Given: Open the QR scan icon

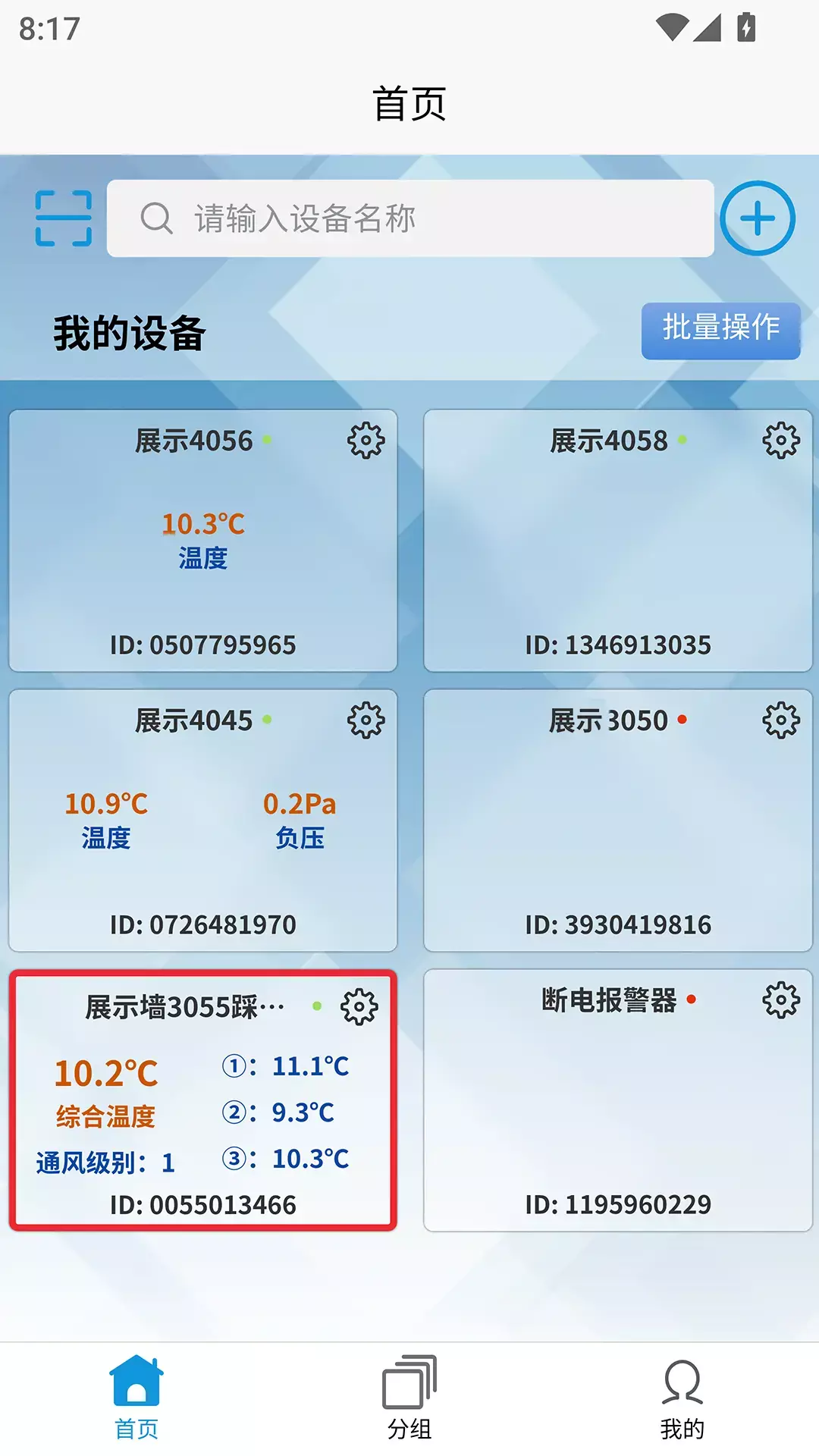Looking at the screenshot, I should click(64, 218).
